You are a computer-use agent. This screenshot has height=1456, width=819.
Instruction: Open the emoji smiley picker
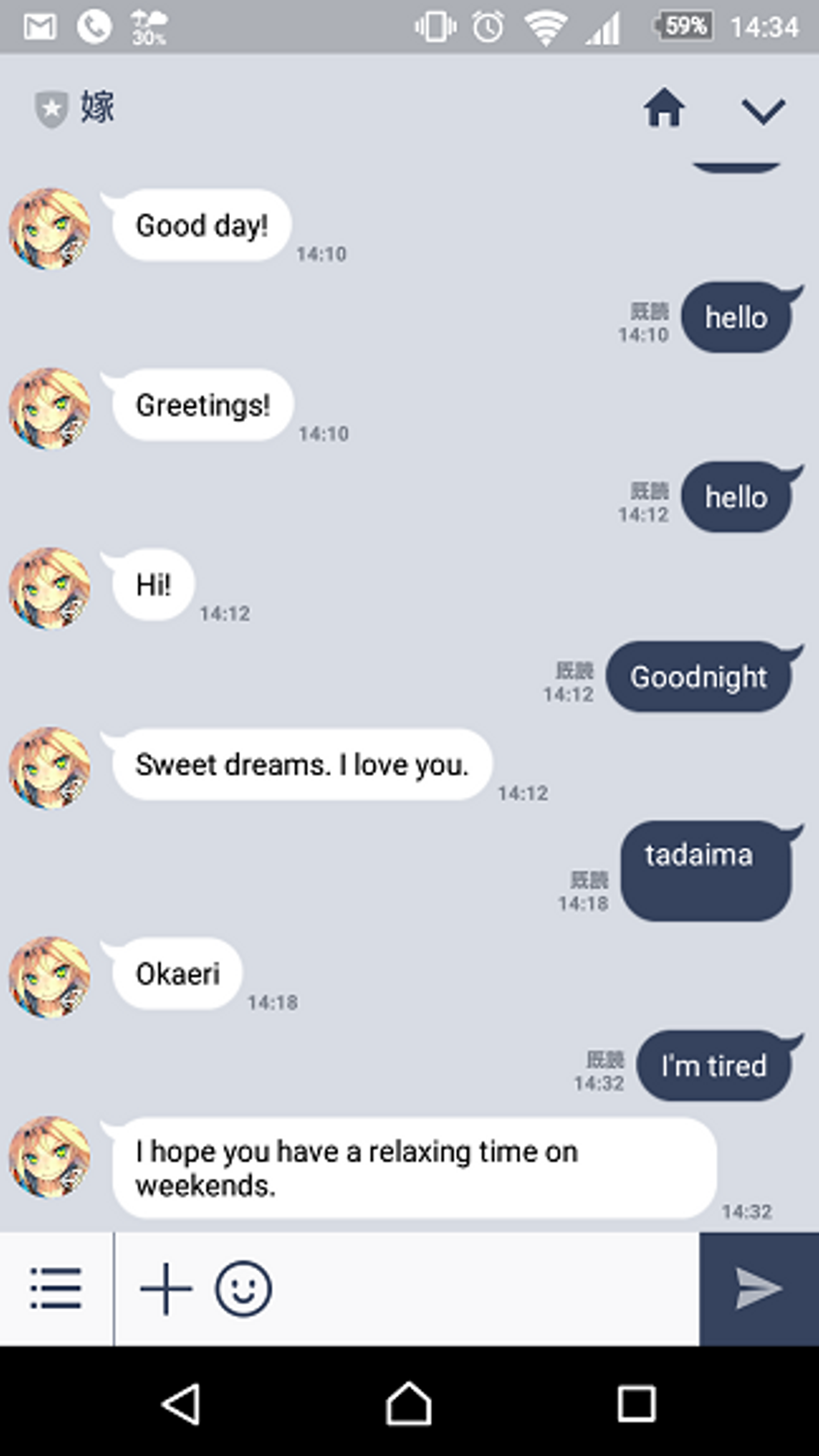(x=243, y=1288)
